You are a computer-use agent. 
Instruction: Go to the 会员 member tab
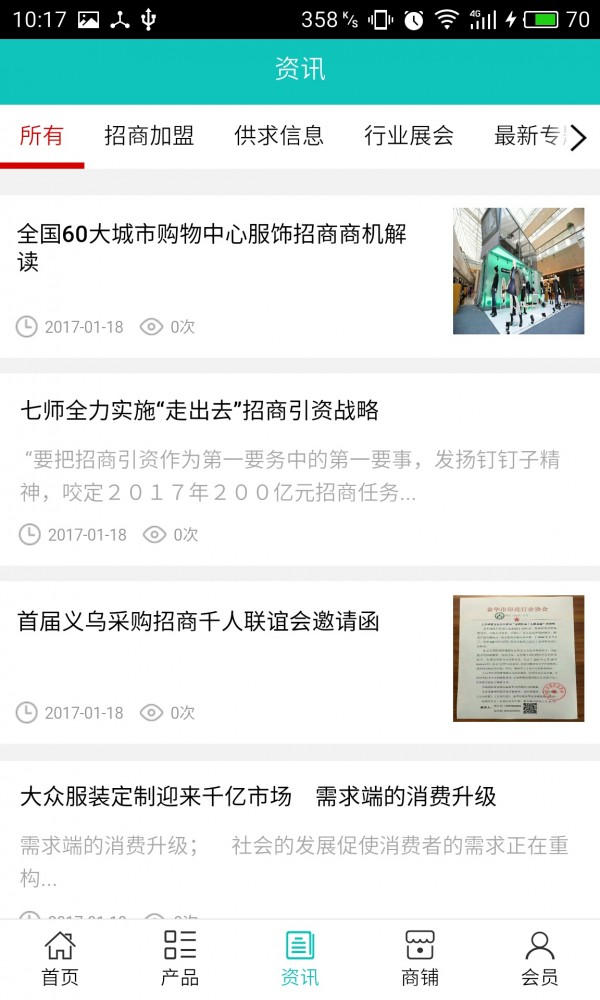coord(540,958)
